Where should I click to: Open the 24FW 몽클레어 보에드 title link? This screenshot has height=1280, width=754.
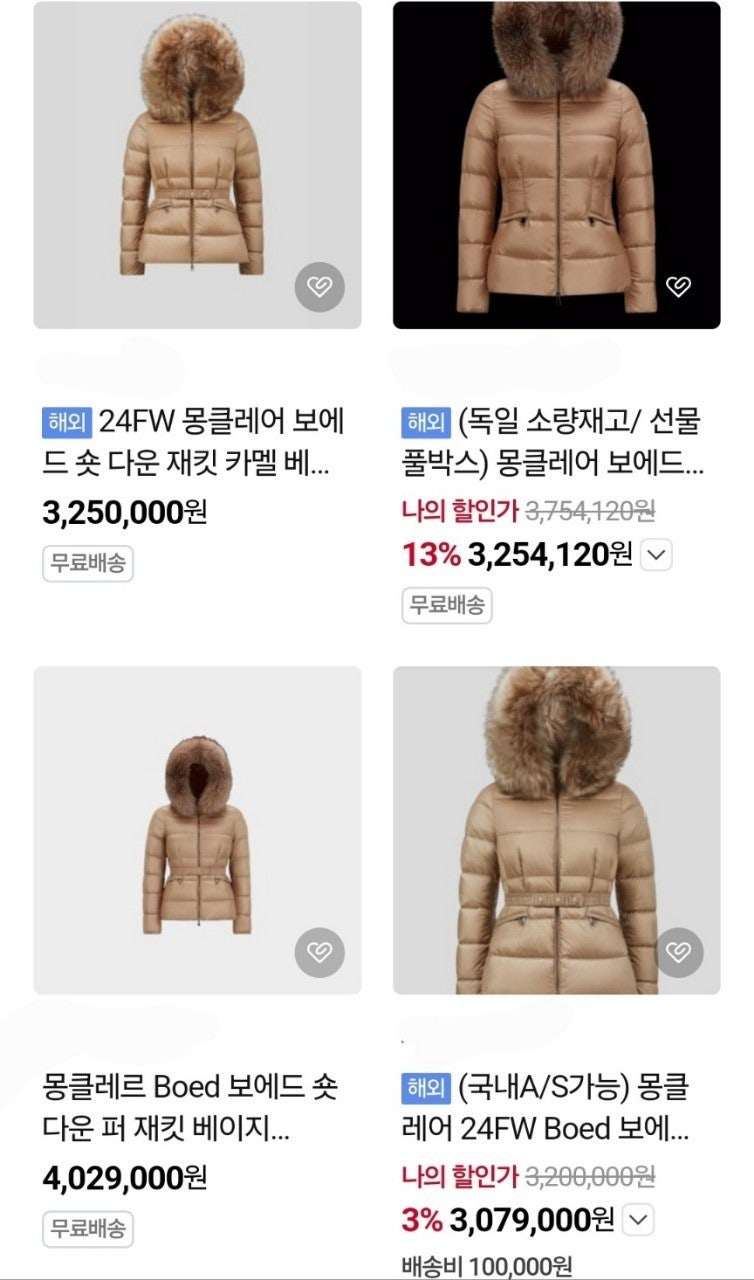(195, 442)
